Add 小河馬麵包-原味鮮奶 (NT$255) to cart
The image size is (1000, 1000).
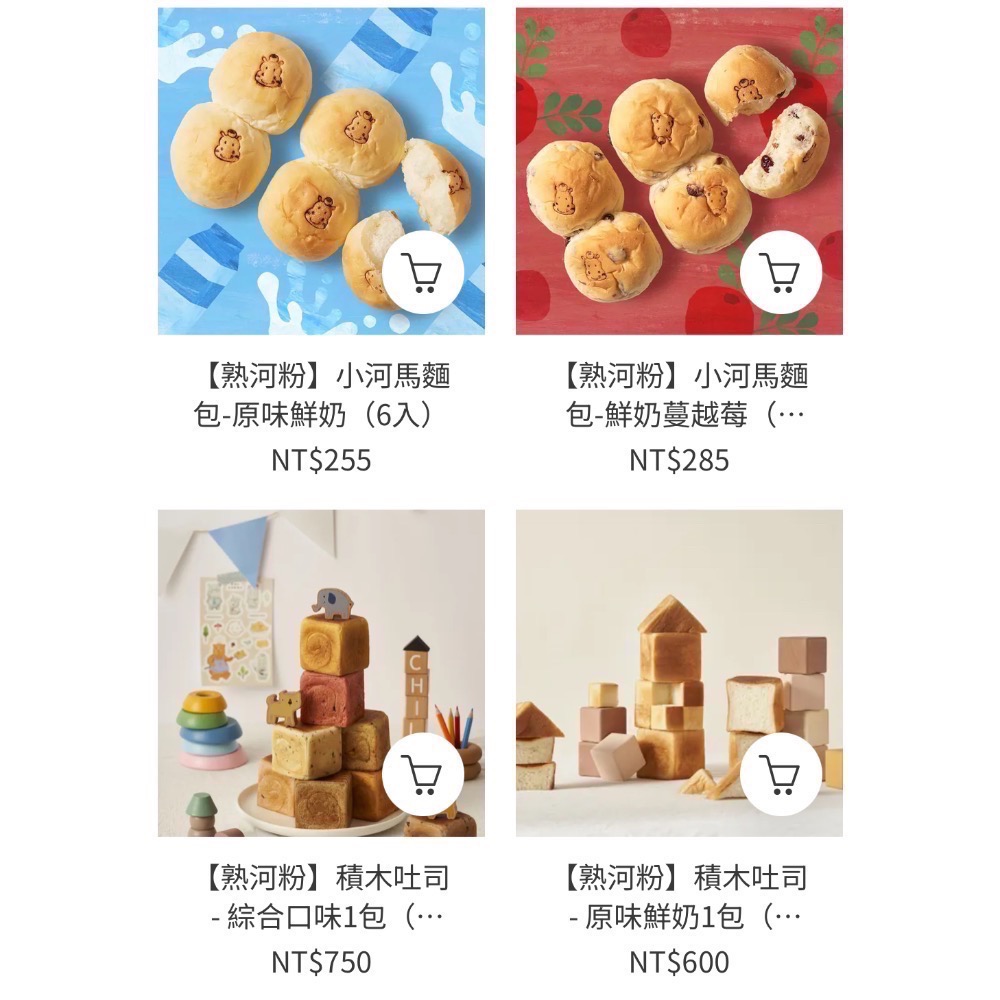click(423, 272)
